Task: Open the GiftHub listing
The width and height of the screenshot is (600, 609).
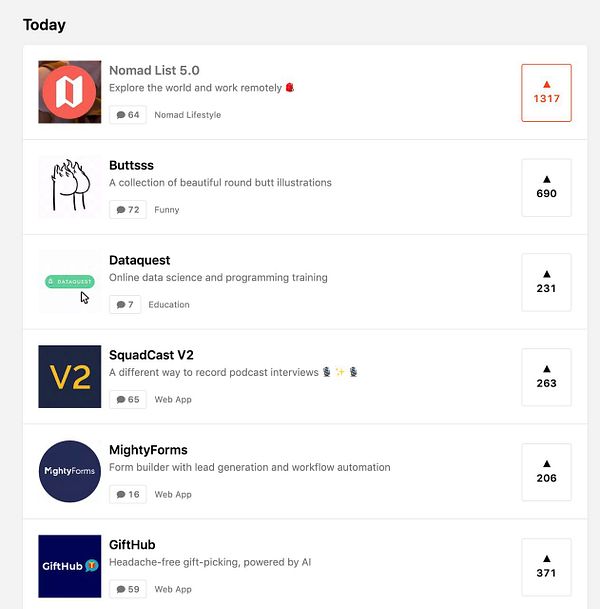Action: click(x=132, y=545)
